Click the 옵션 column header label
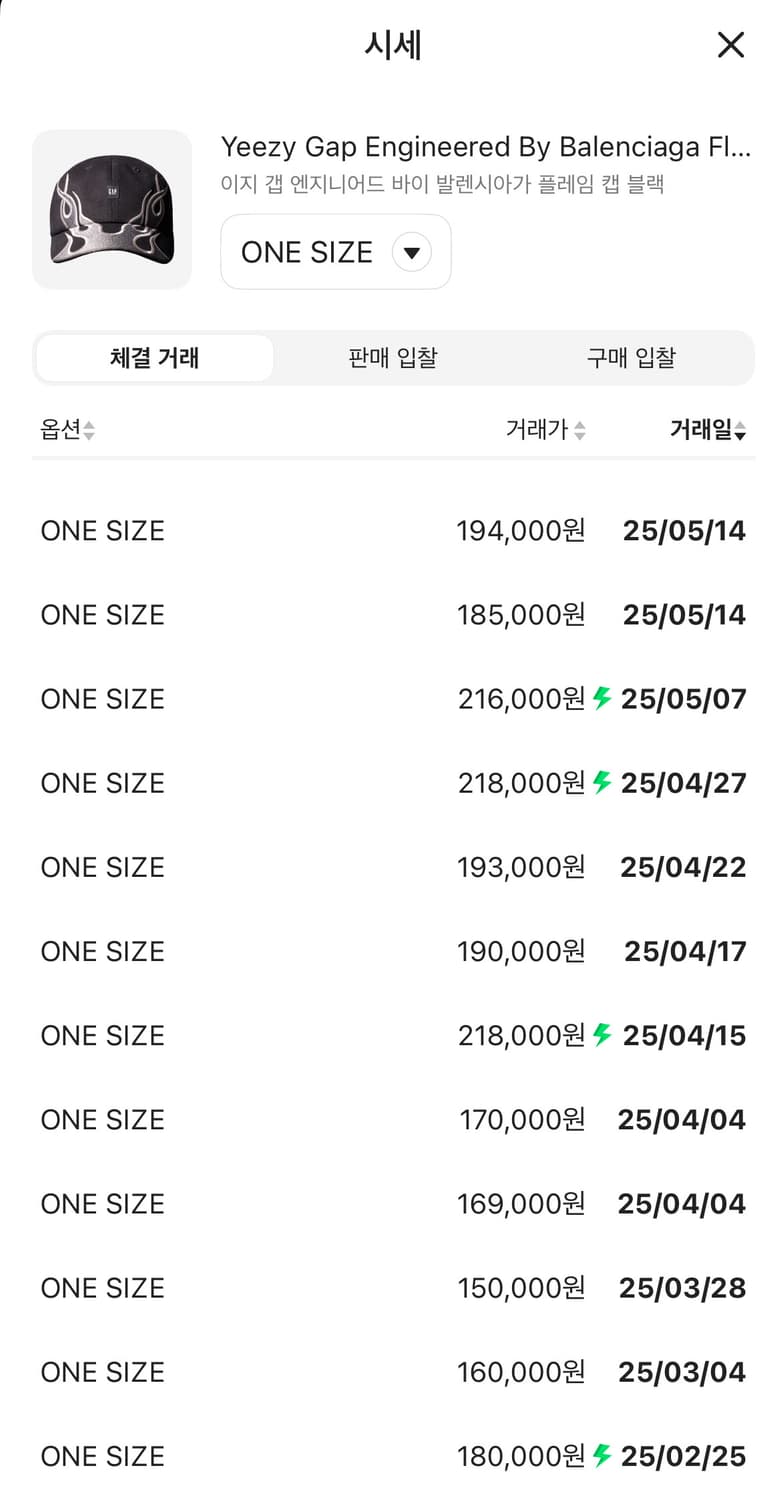 [x=58, y=430]
